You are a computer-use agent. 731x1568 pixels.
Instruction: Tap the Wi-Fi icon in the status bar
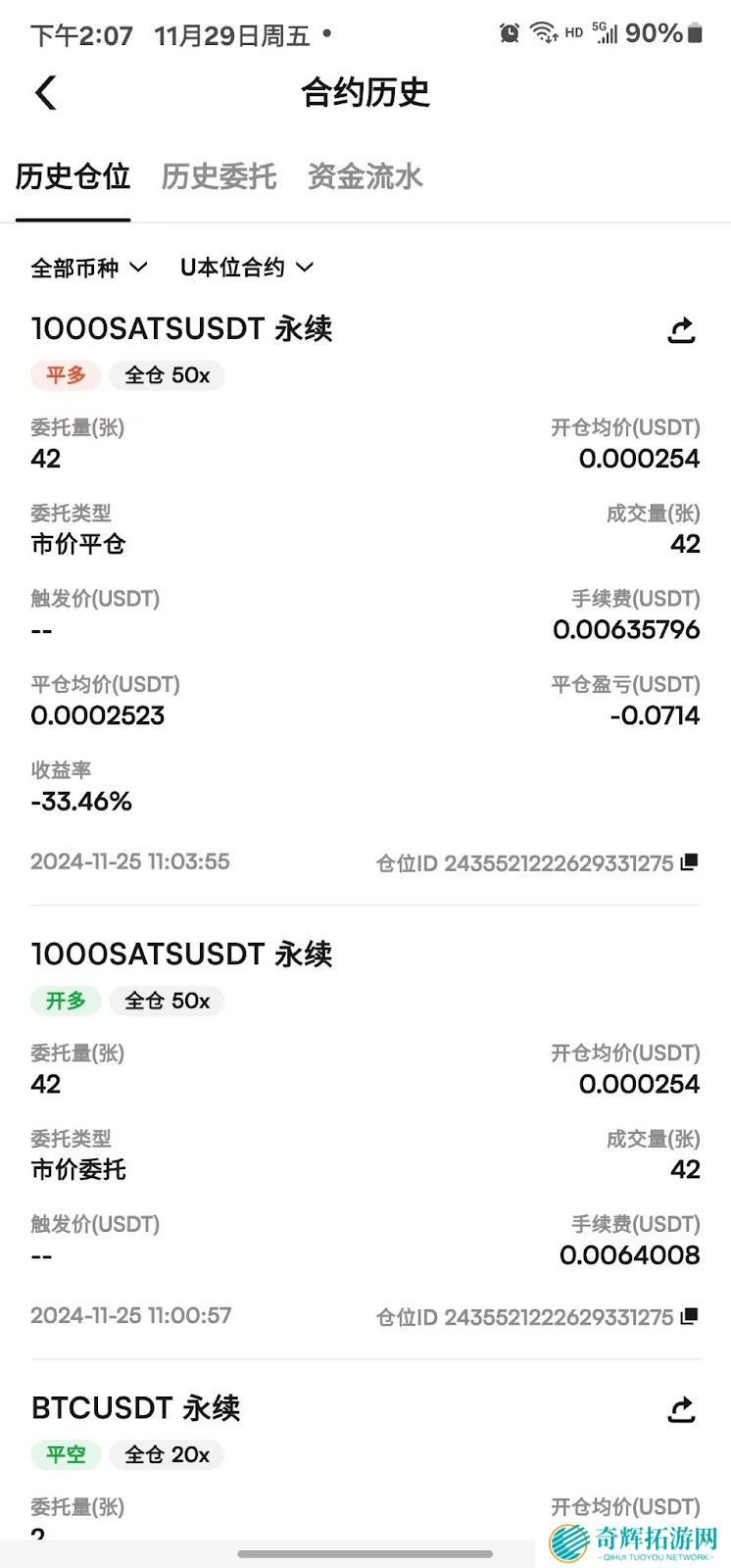tap(541, 32)
